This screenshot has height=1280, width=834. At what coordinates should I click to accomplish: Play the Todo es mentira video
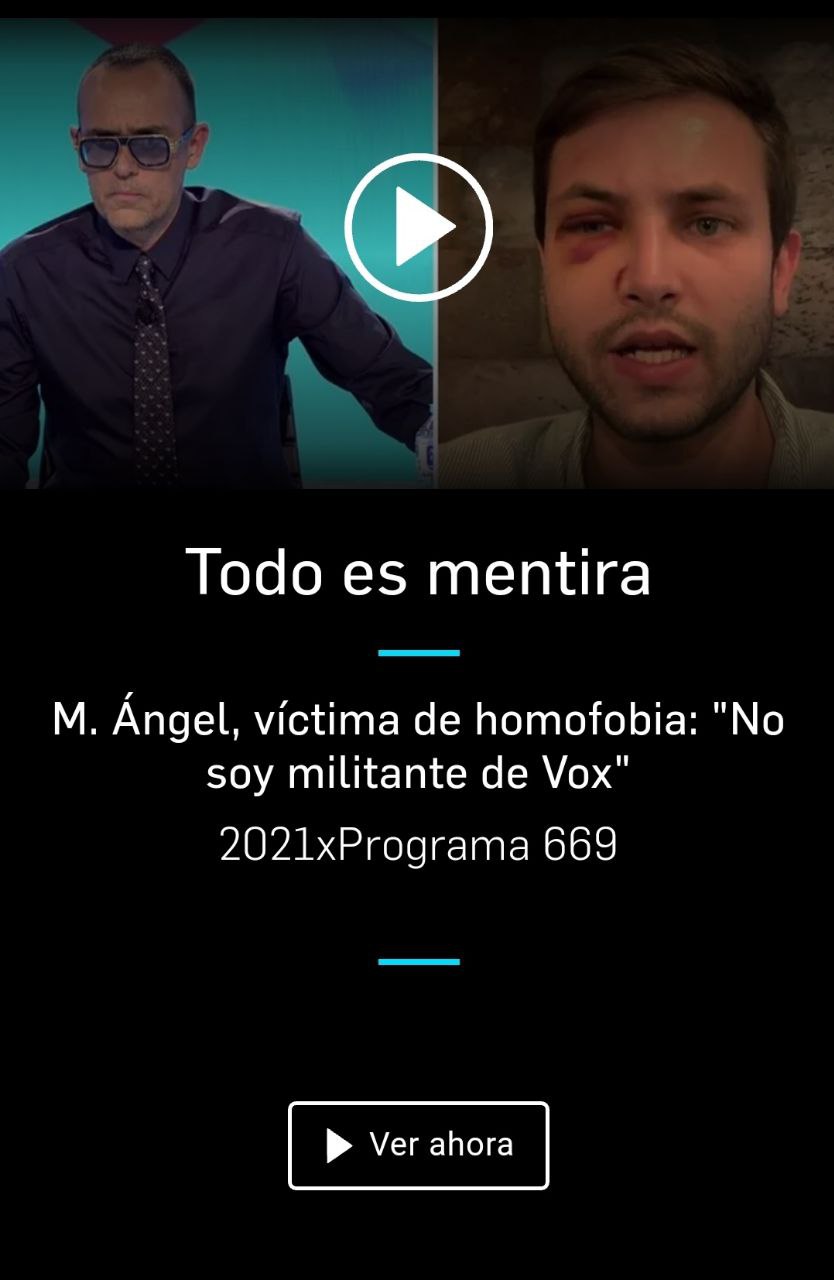(418, 227)
